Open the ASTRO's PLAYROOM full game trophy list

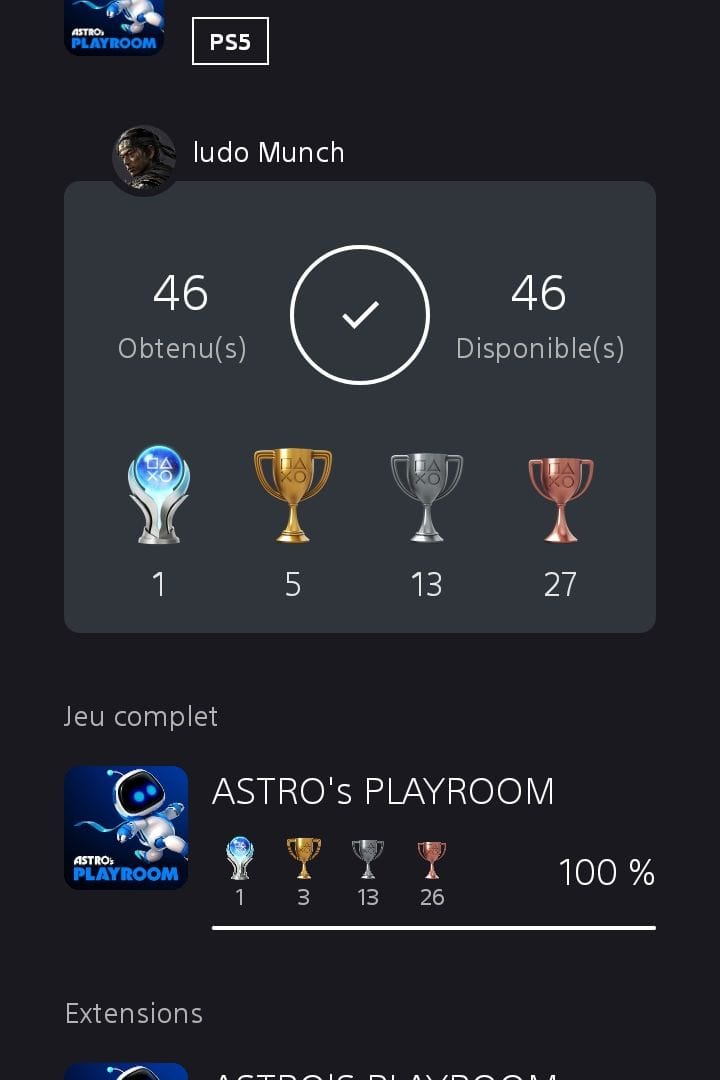383,792
